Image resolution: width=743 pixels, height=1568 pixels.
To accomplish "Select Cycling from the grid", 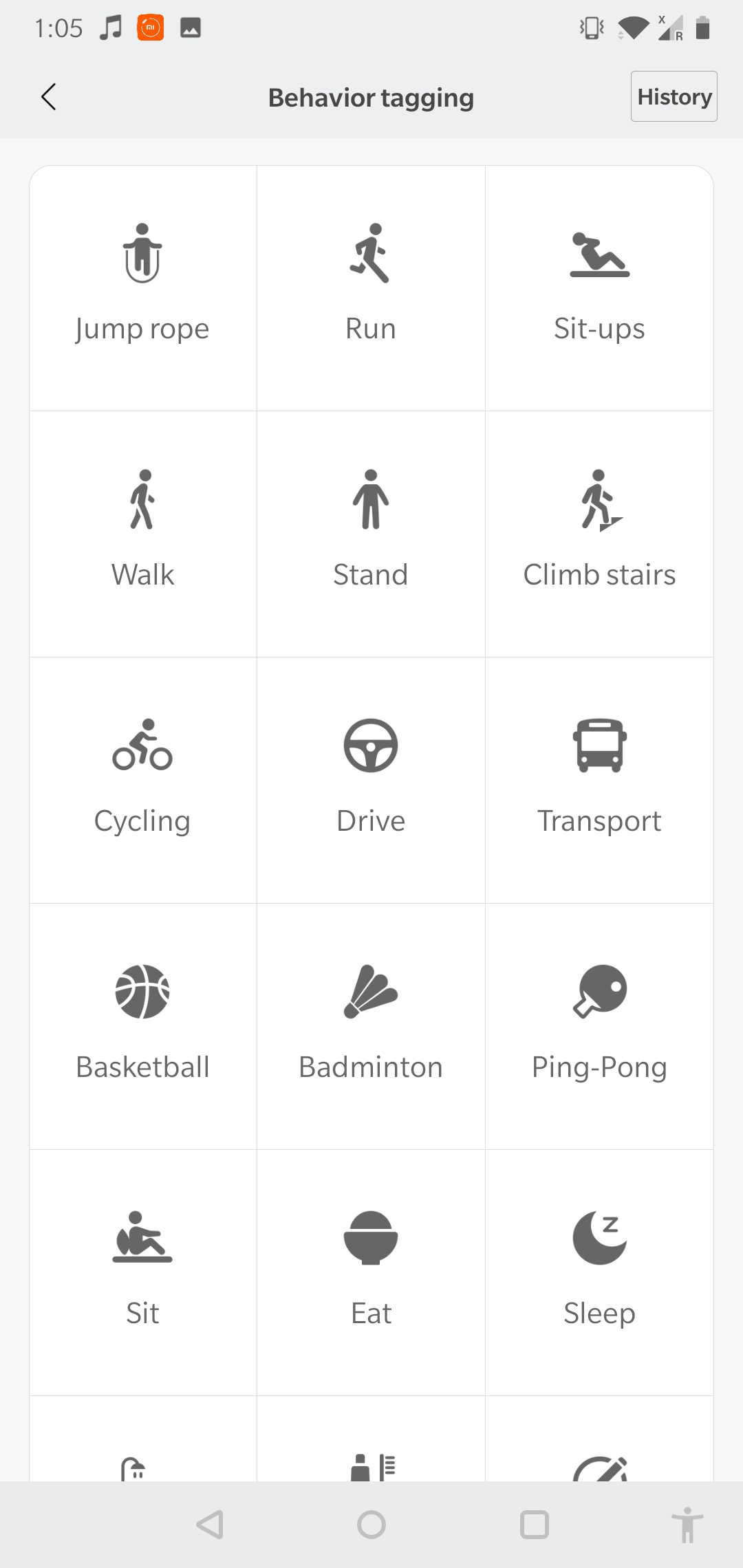I will pyautogui.click(x=142, y=780).
